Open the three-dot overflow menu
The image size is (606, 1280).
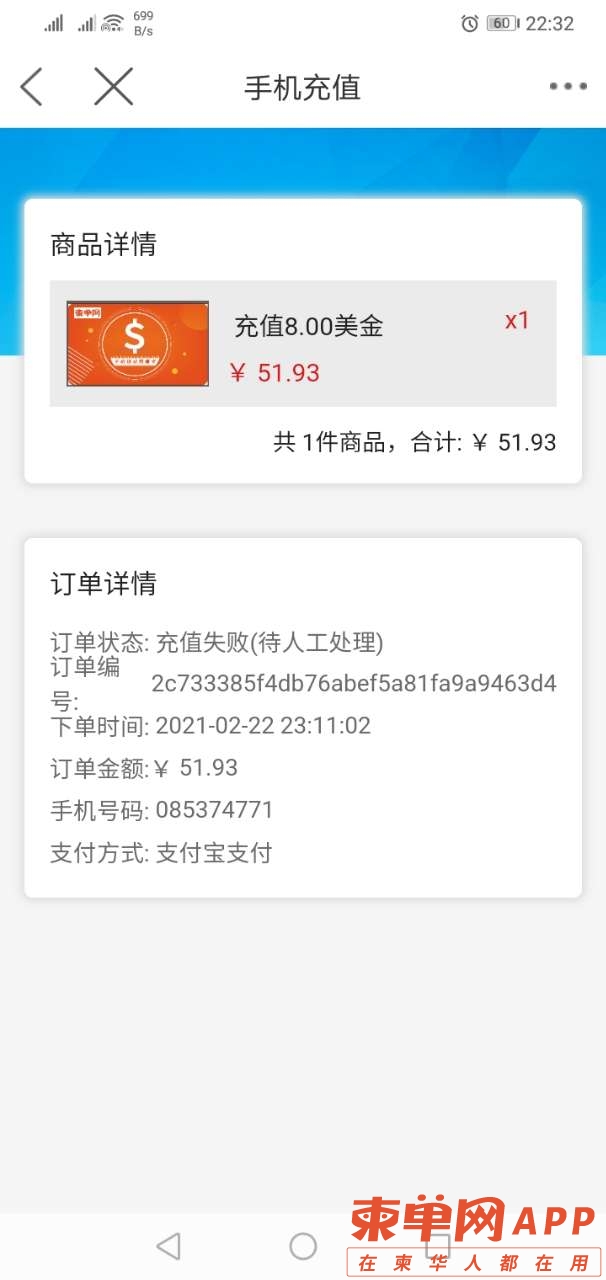click(568, 87)
